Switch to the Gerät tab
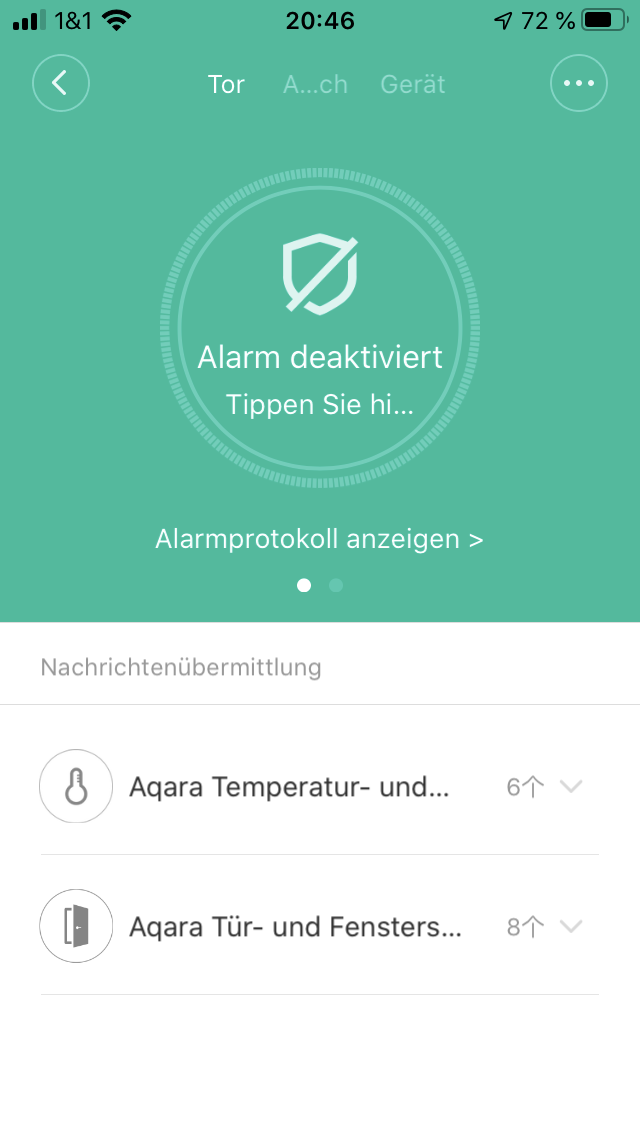 [x=413, y=85]
